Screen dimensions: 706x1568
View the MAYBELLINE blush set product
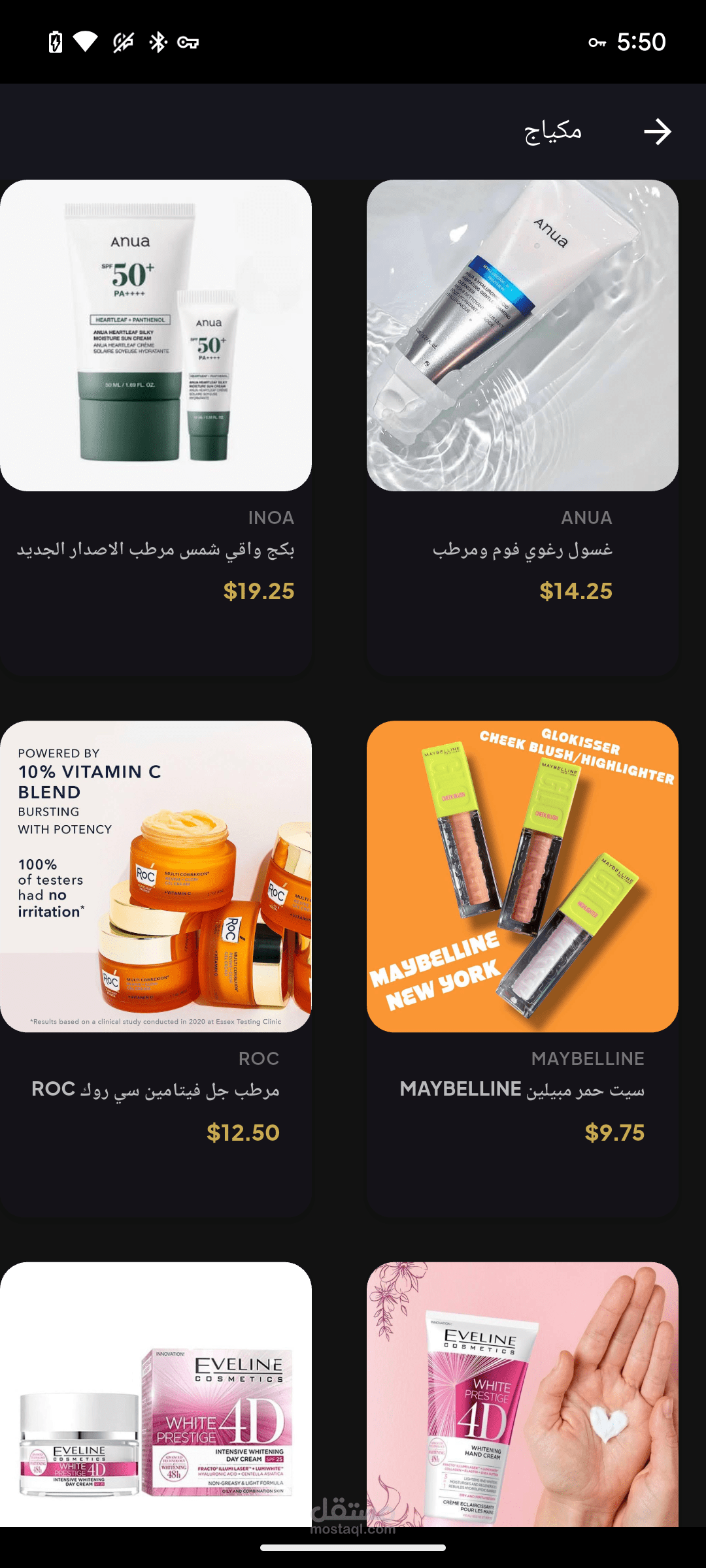point(522,877)
